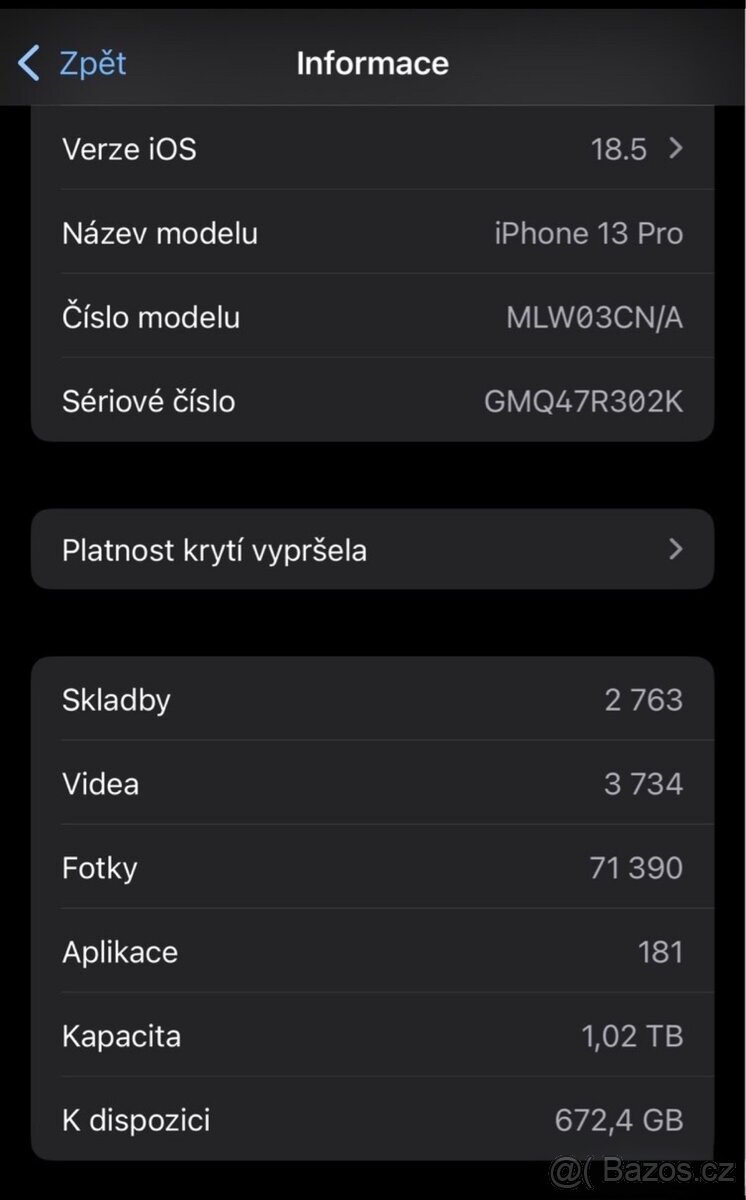This screenshot has height=1200, width=746.
Task: Tap the Informace title in the header
Action: pyautogui.click(x=372, y=62)
